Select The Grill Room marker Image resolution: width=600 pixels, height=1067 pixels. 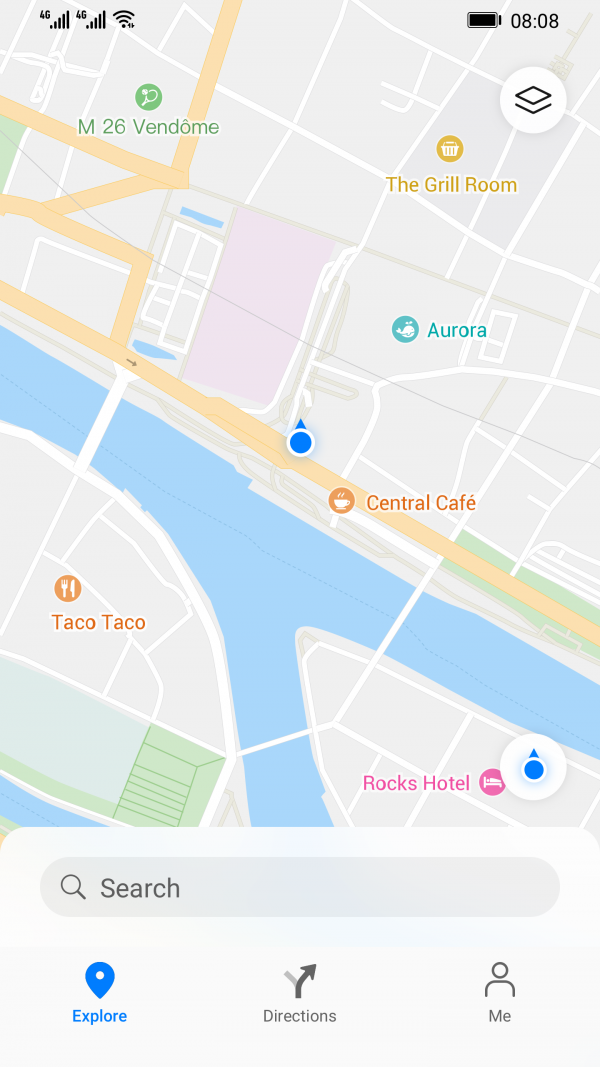click(x=450, y=150)
